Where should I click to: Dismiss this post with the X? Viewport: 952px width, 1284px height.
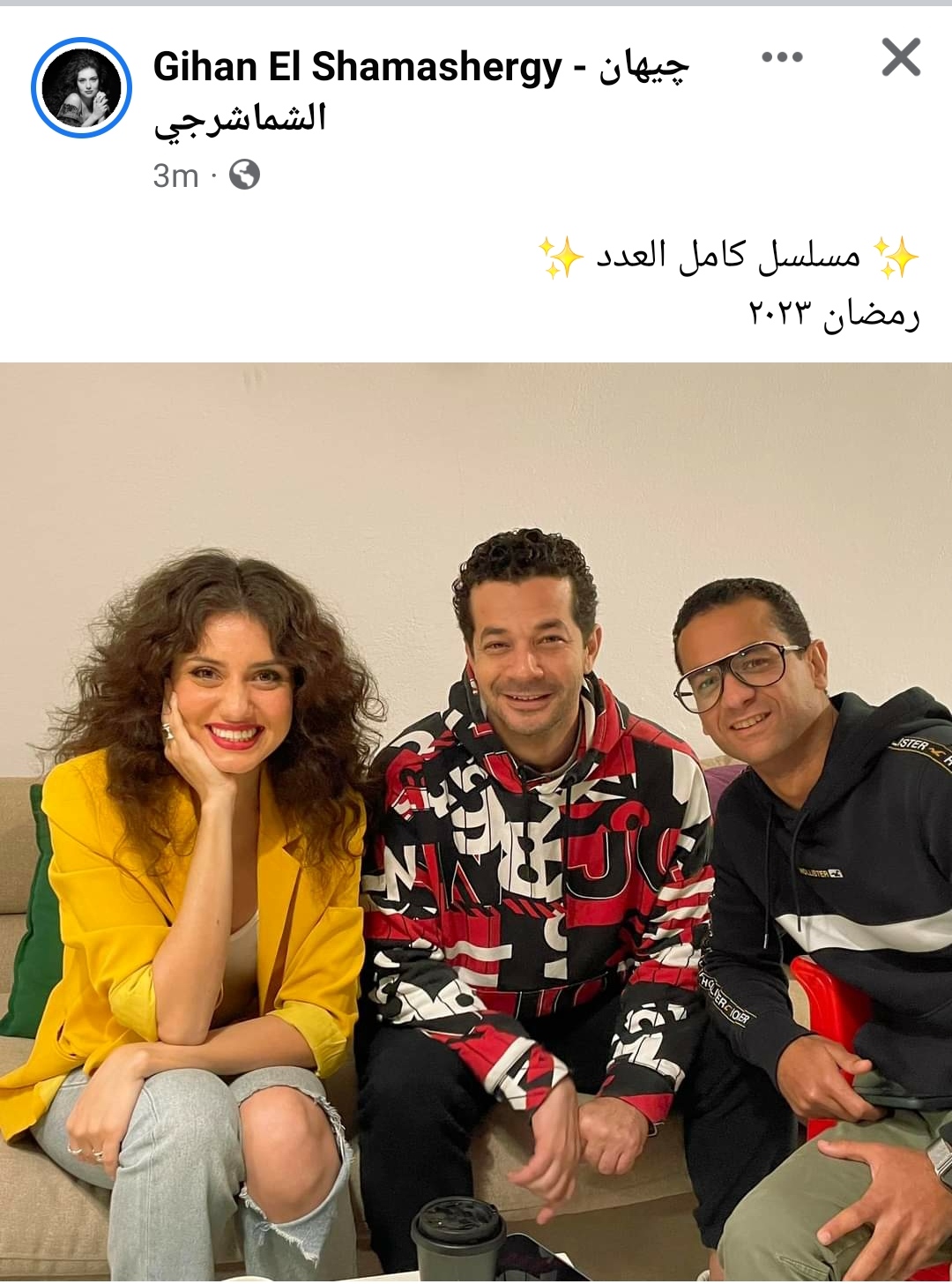click(x=901, y=58)
